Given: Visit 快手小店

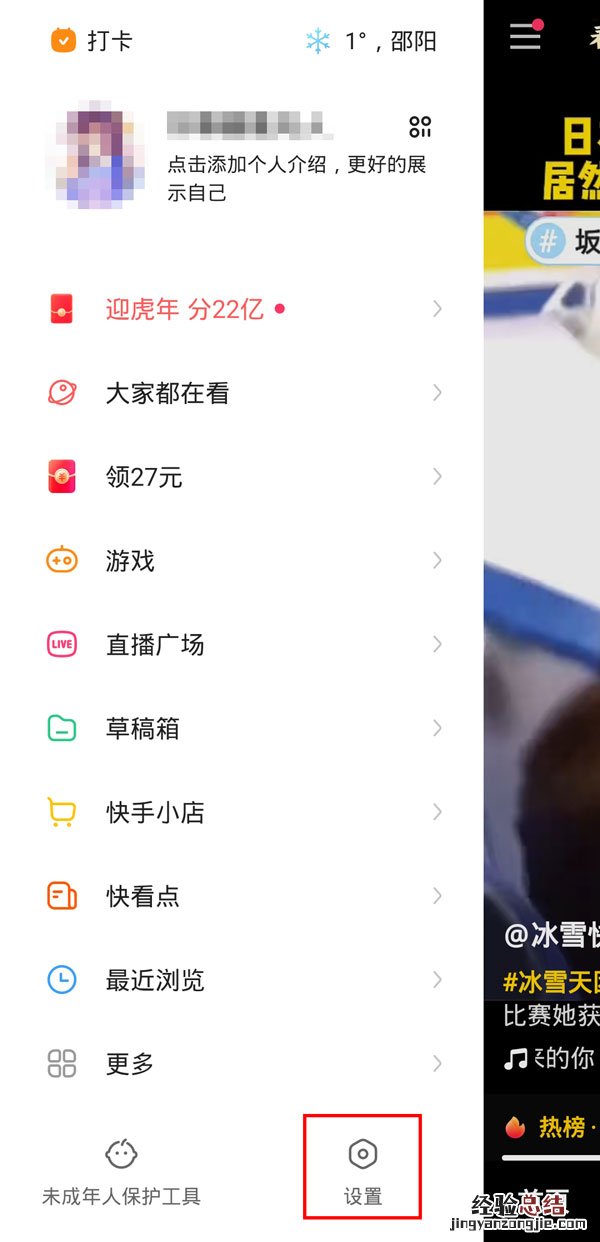Looking at the screenshot, I should (155, 812).
